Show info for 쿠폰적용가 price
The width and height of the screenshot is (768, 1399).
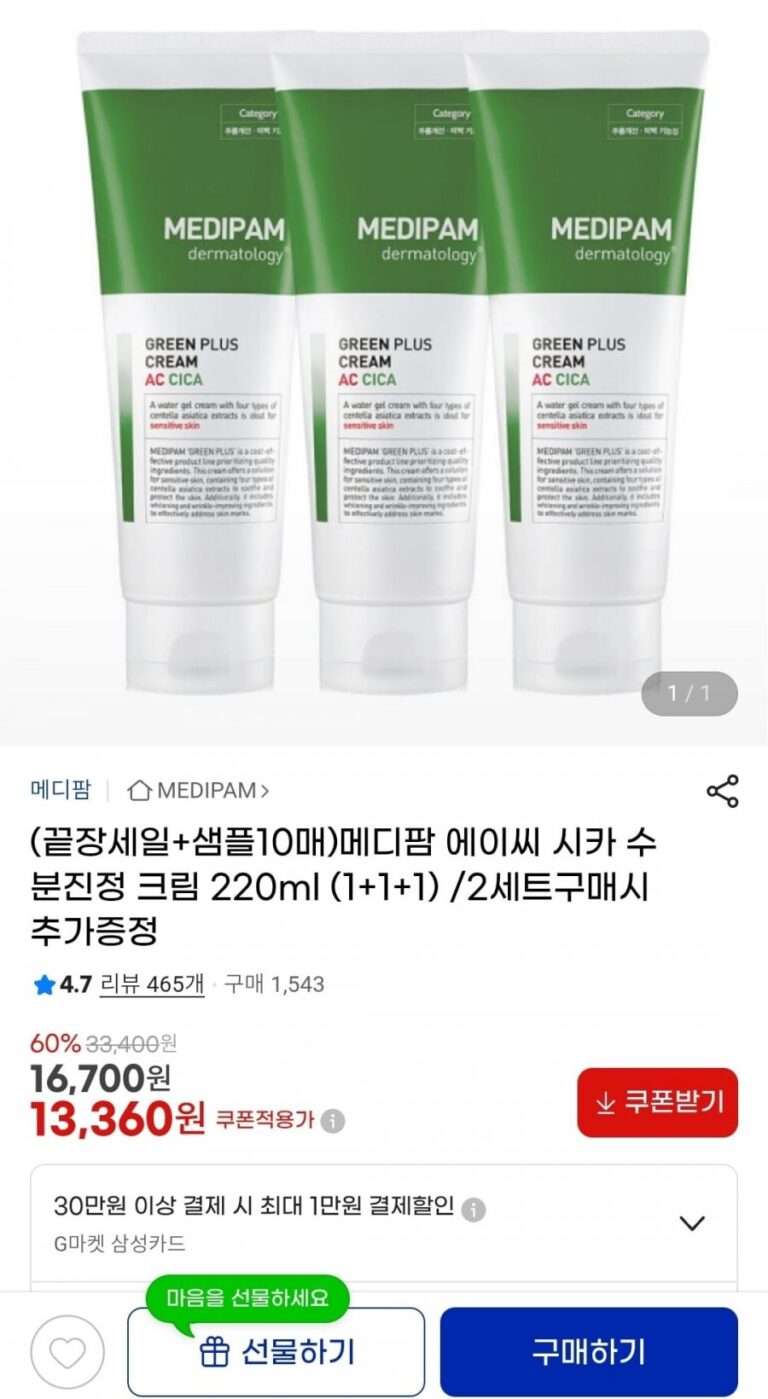click(334, 1121)
